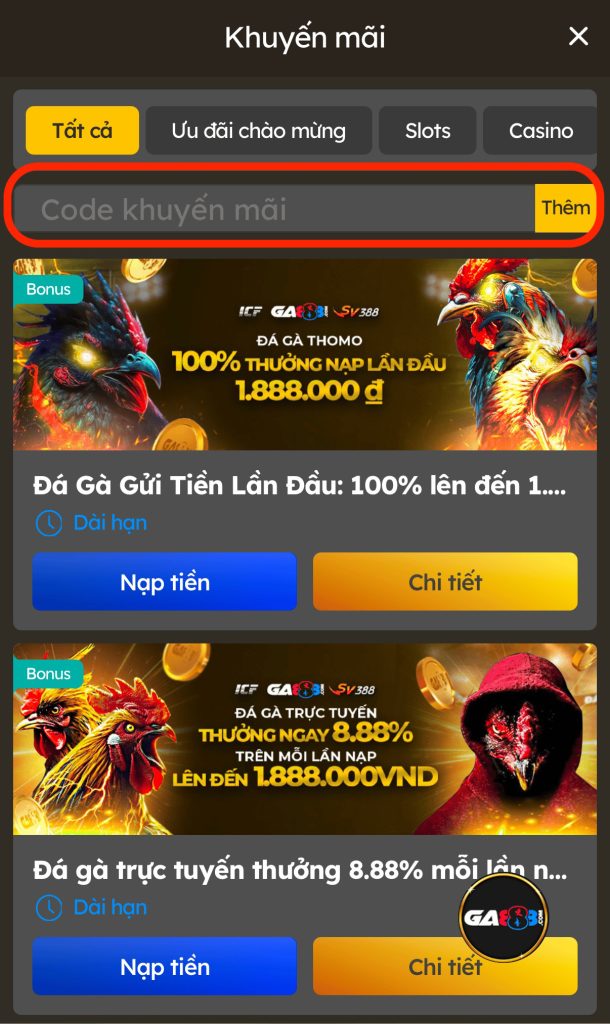
Task: Switch to Ưu đãi chào mừng tab
Action: pyautogui.click(x=258, y=131)
